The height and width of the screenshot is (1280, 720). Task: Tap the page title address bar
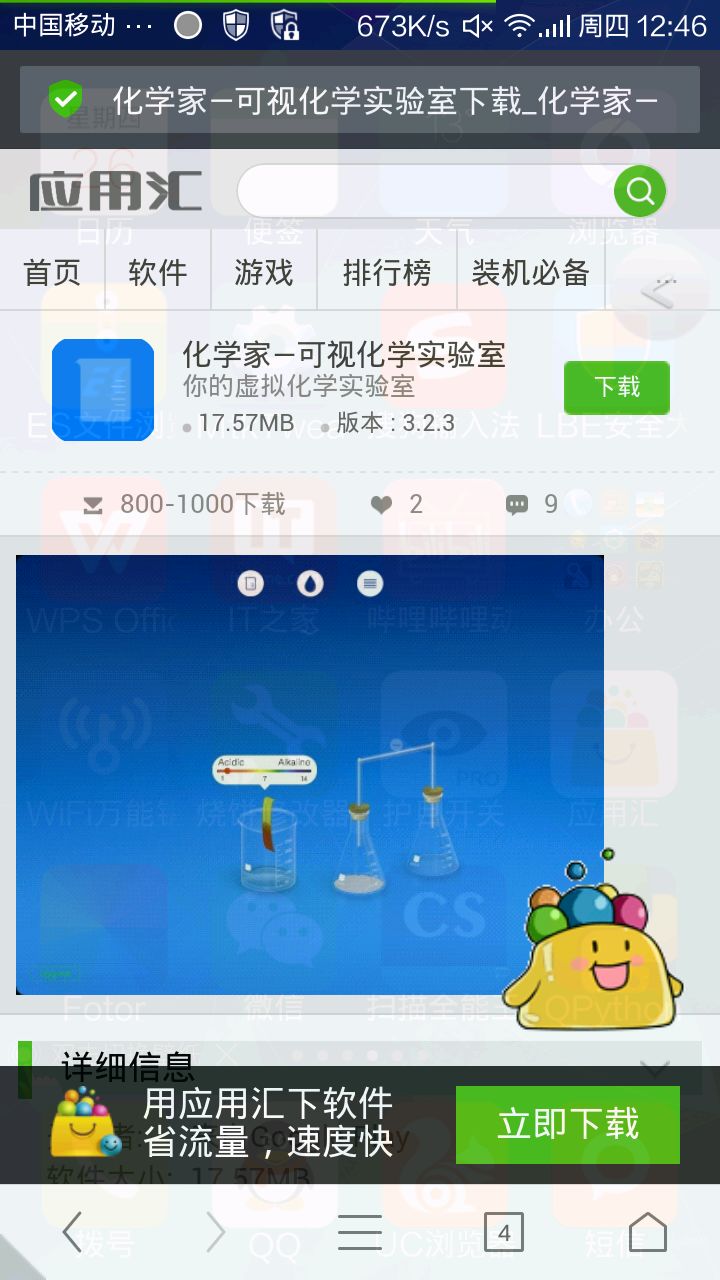pos(360,100)
